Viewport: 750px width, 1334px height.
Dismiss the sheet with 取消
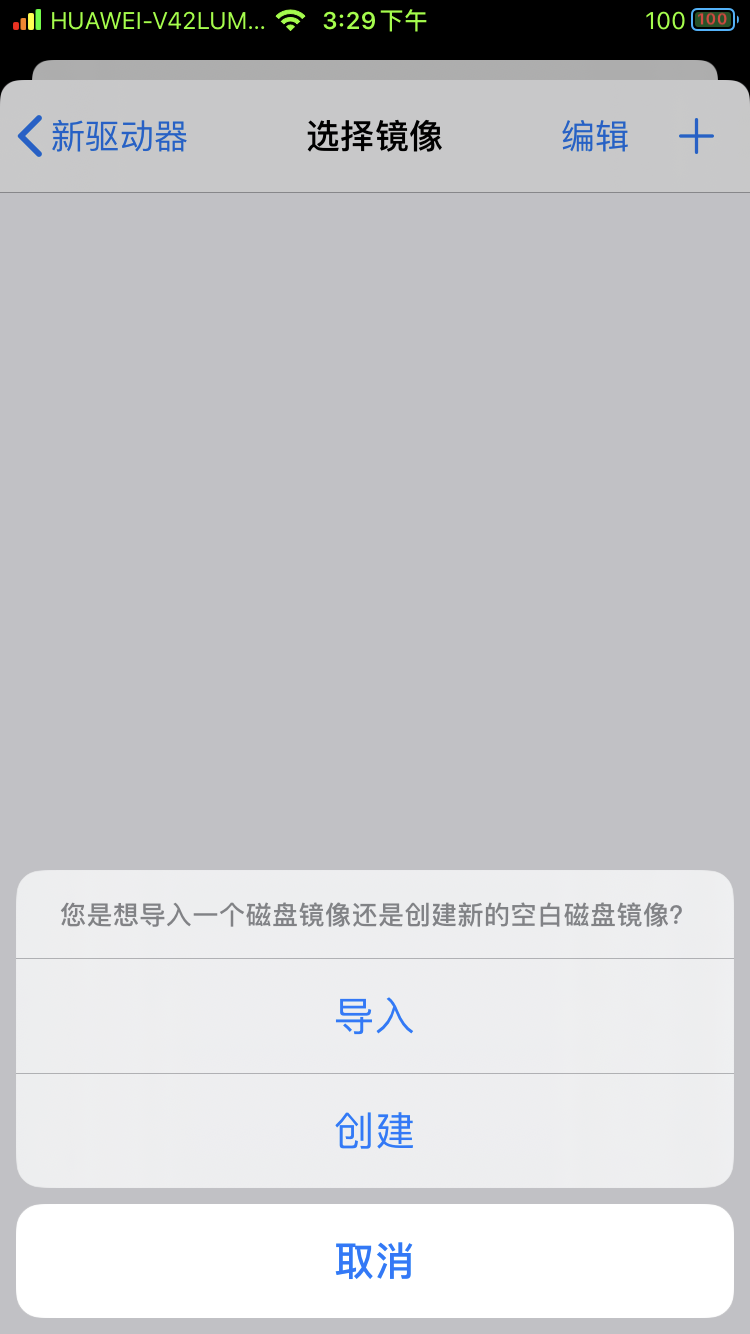point(374,1261)
